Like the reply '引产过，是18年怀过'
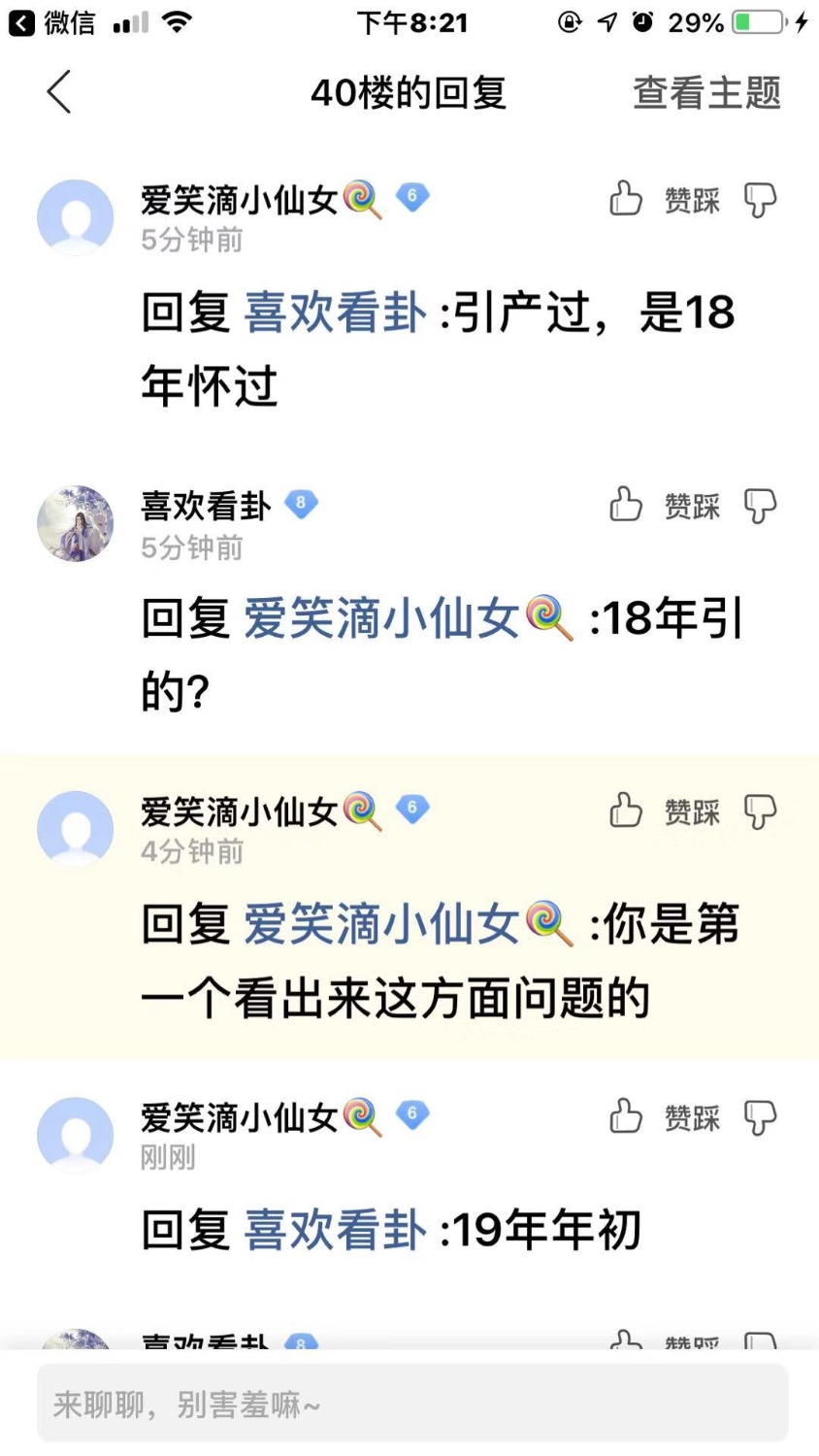The image size is (819, 1456). point(626,199)
